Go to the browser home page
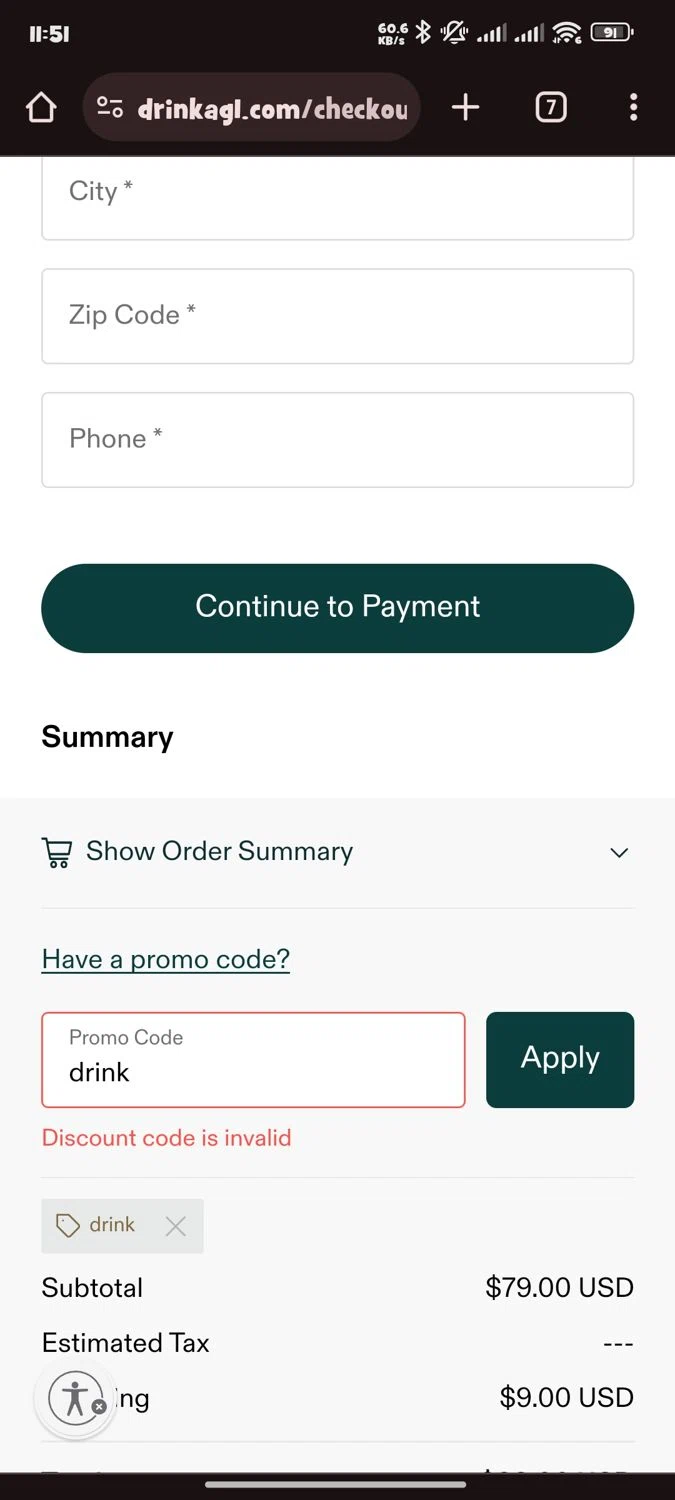675x1500 pixels. [41, 108]
